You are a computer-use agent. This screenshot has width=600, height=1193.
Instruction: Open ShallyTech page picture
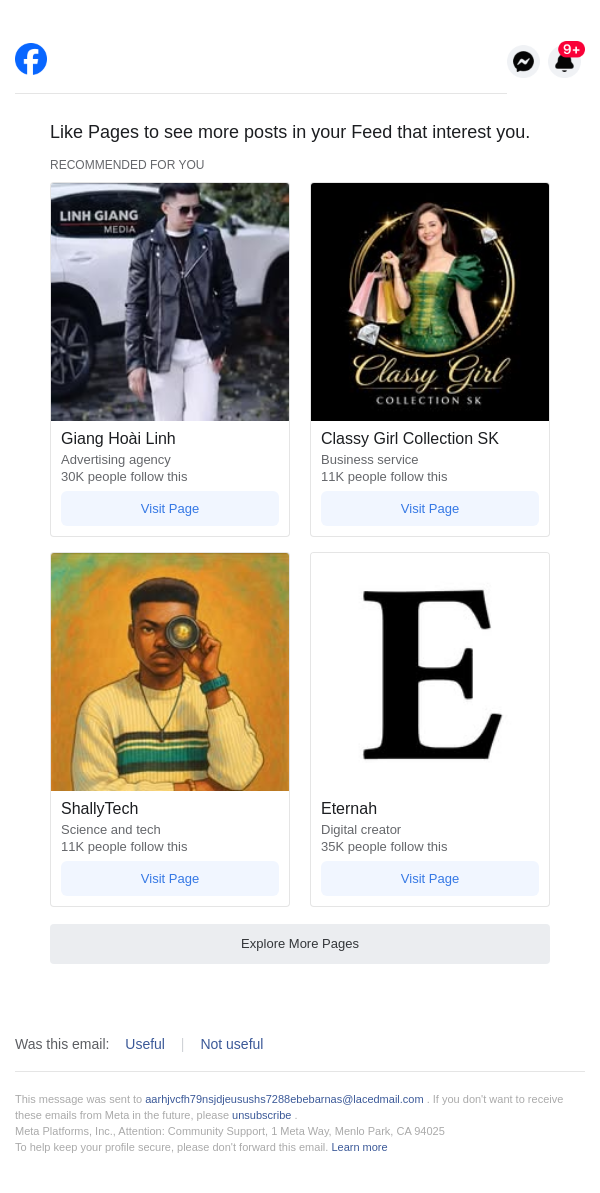(x=170, y=672)
